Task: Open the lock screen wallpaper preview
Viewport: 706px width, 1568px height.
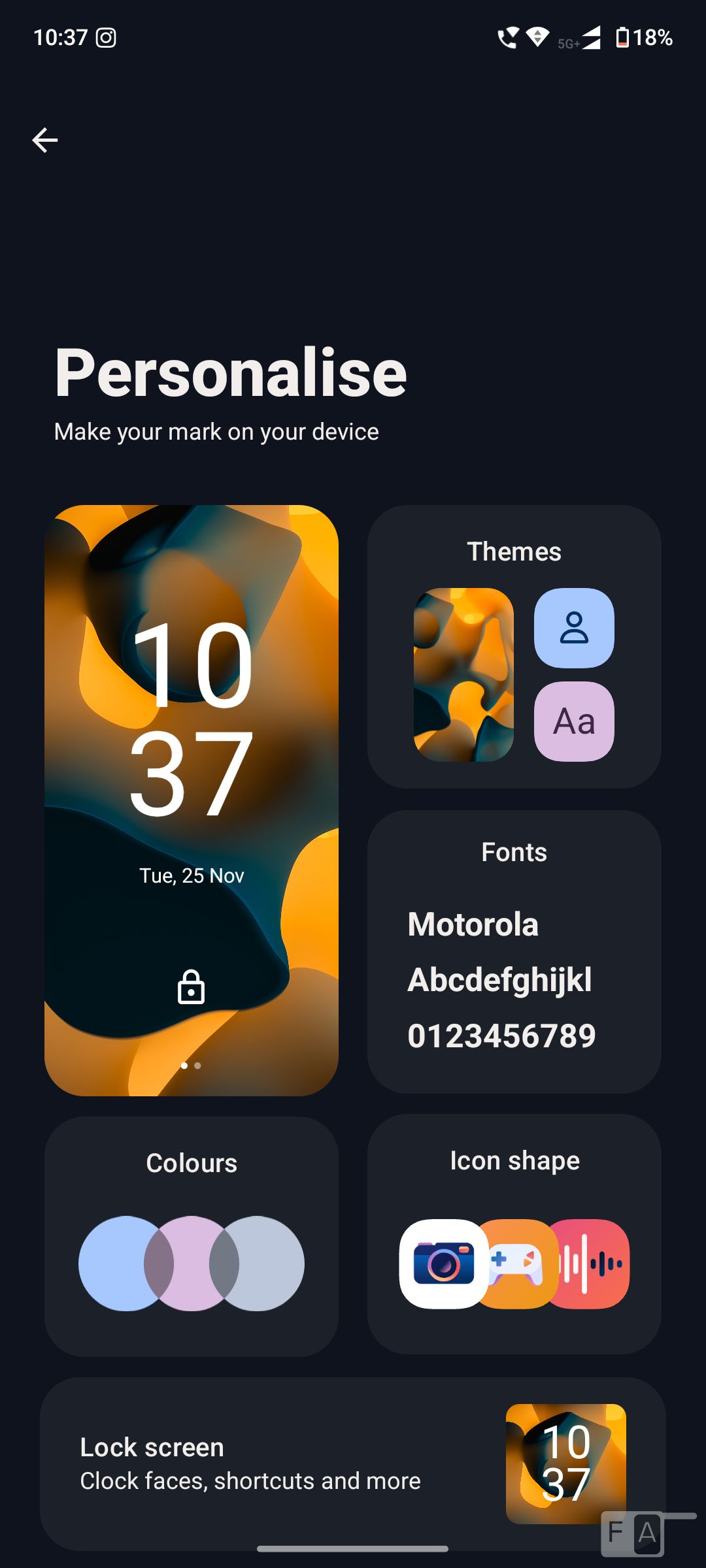Action: [x=191, y=800]
